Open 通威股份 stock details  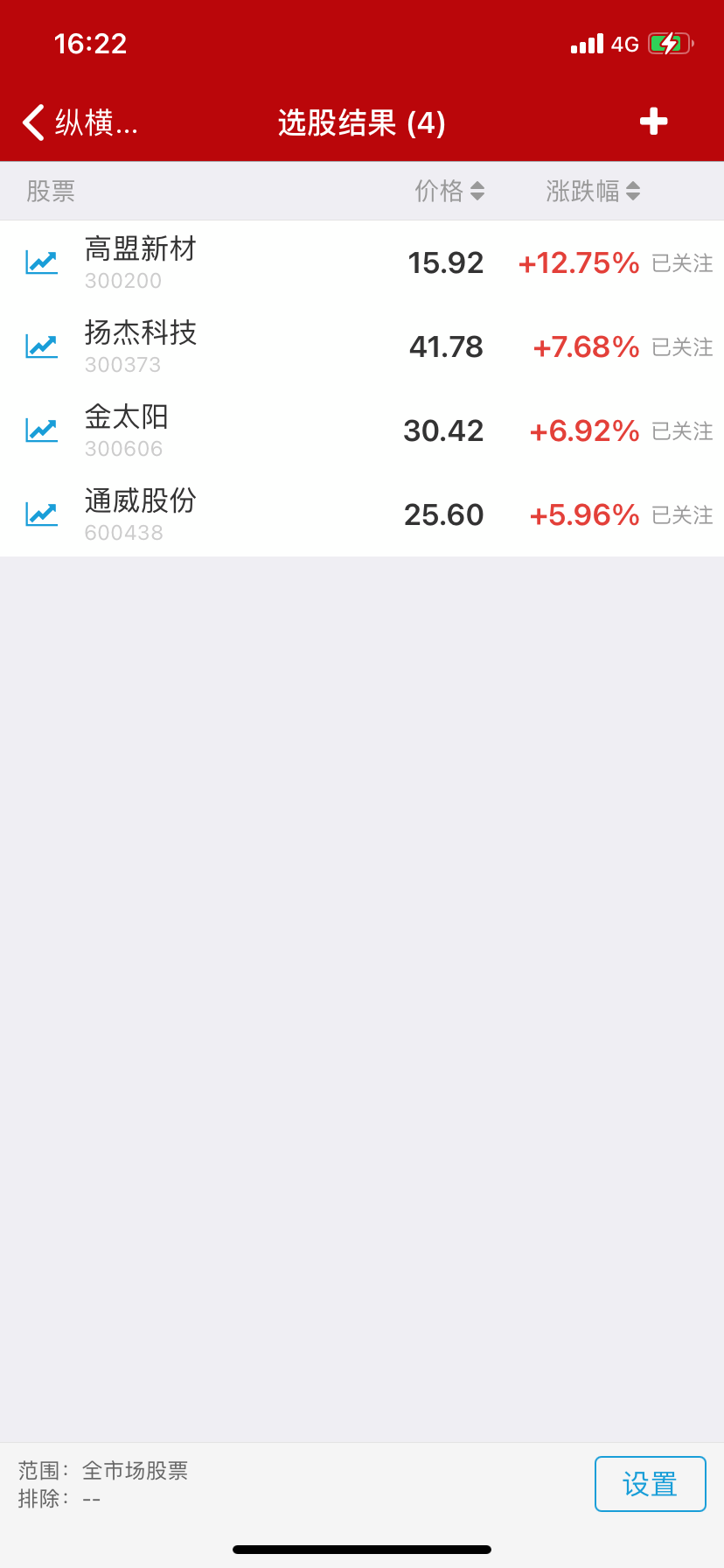(x=140, y=514)
